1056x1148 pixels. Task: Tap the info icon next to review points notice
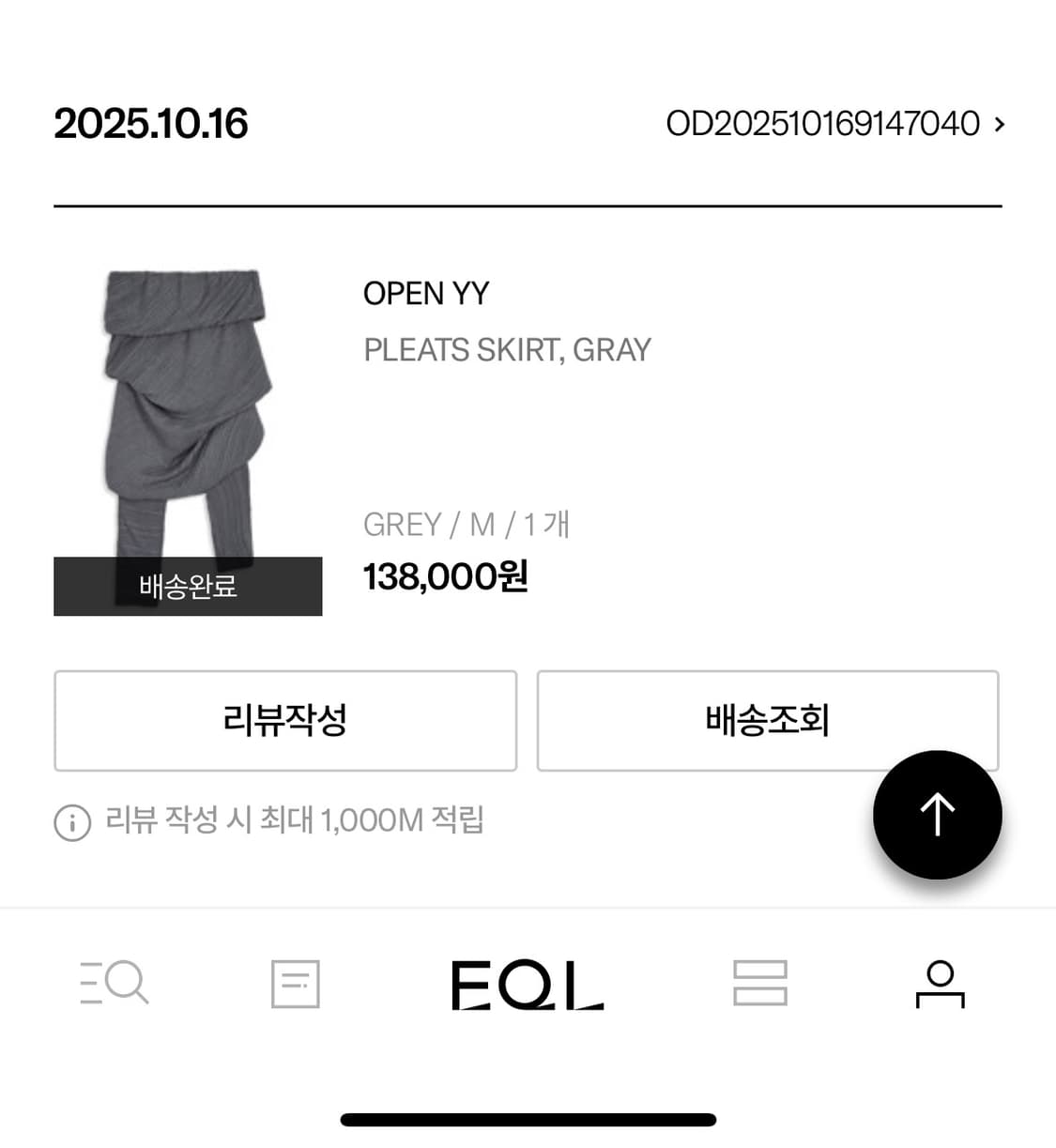pyautogui.click(x=71, y=820)
